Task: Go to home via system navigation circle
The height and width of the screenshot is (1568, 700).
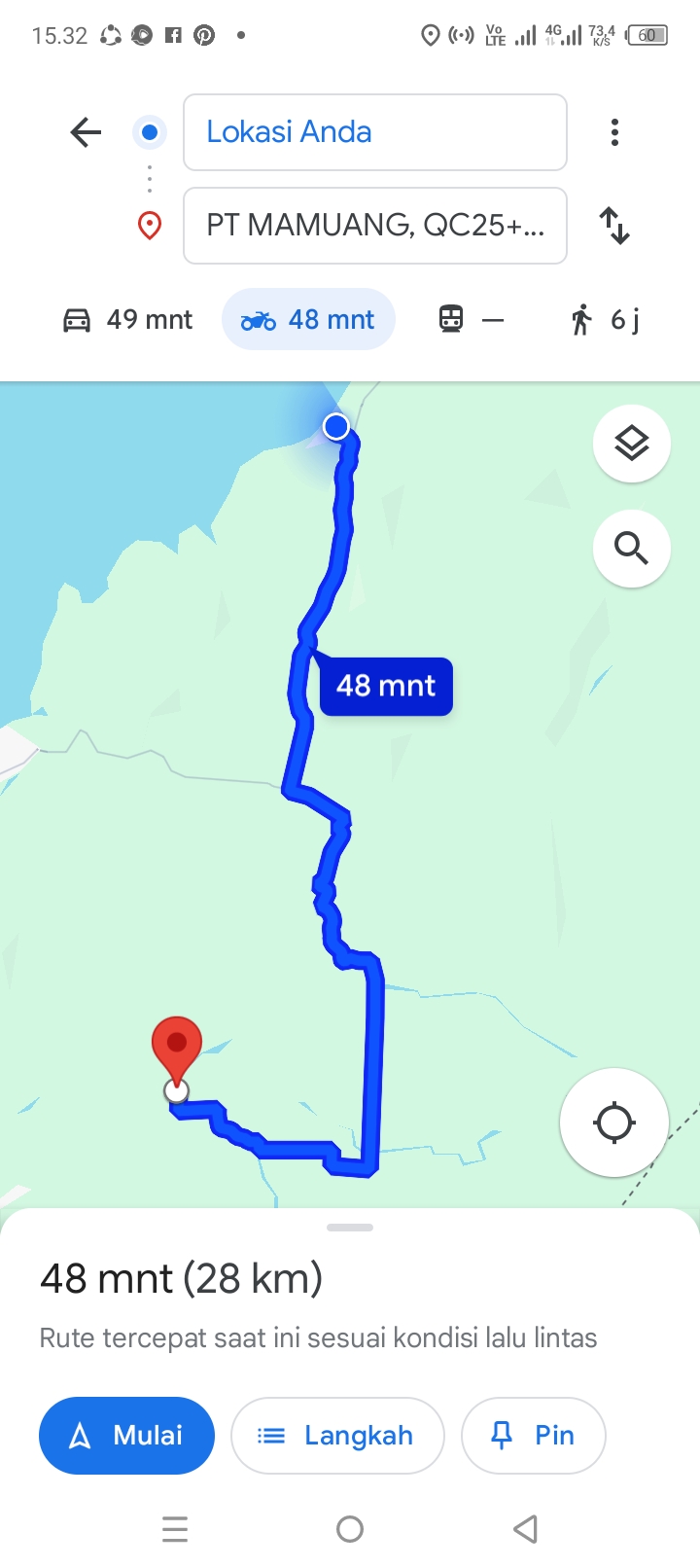Action: pos(350,1529)
